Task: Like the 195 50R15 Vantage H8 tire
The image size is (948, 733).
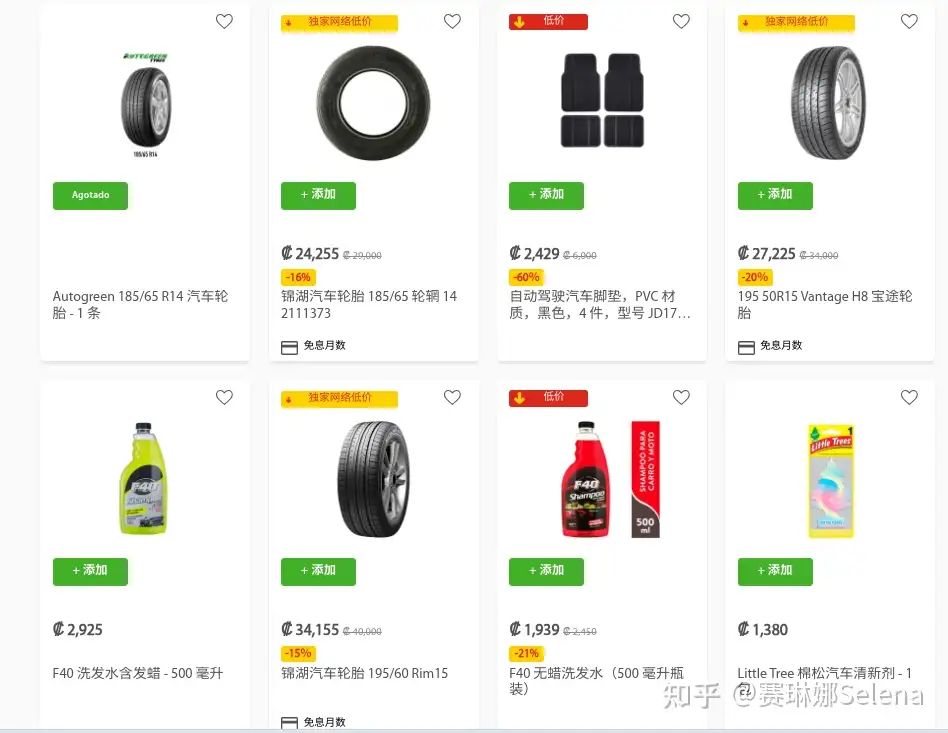Action: [909, 21]
